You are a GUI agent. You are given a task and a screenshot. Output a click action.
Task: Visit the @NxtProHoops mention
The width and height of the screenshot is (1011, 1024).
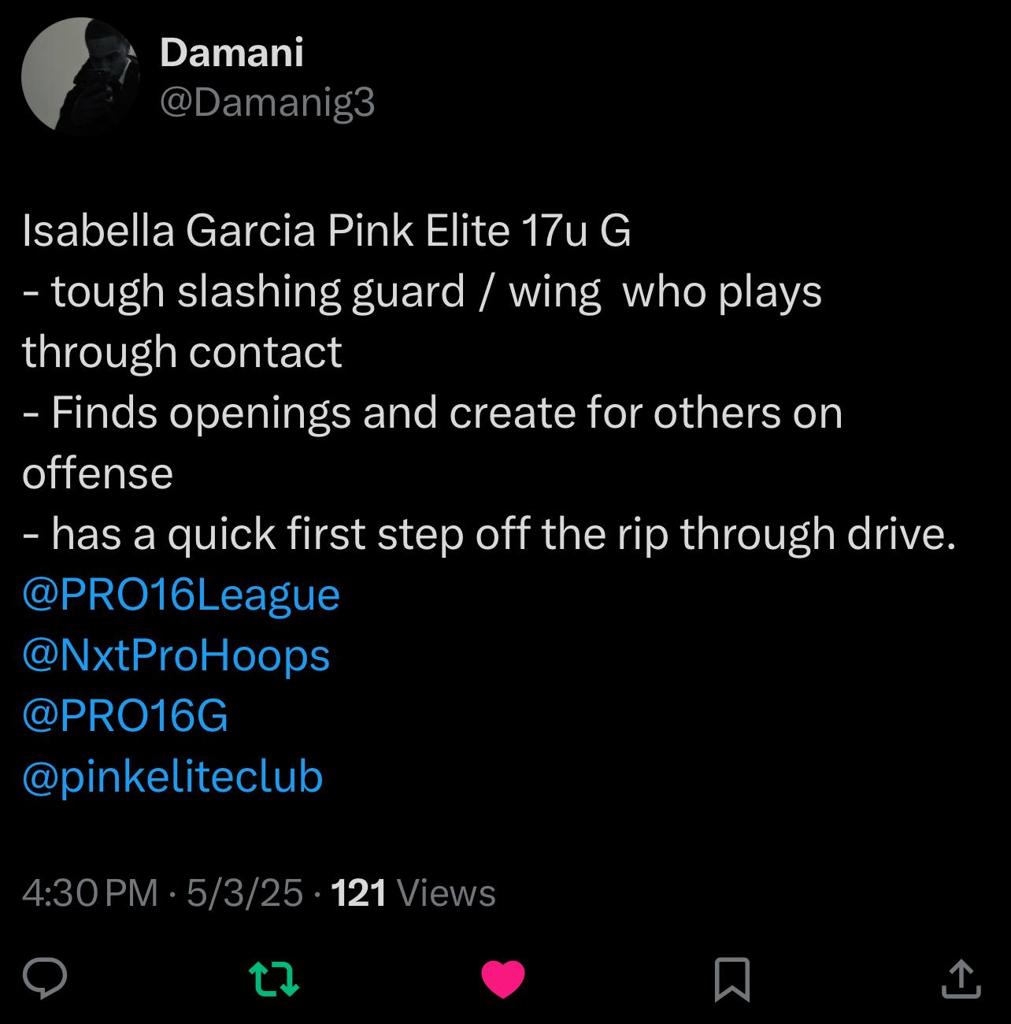click(176, 655)
